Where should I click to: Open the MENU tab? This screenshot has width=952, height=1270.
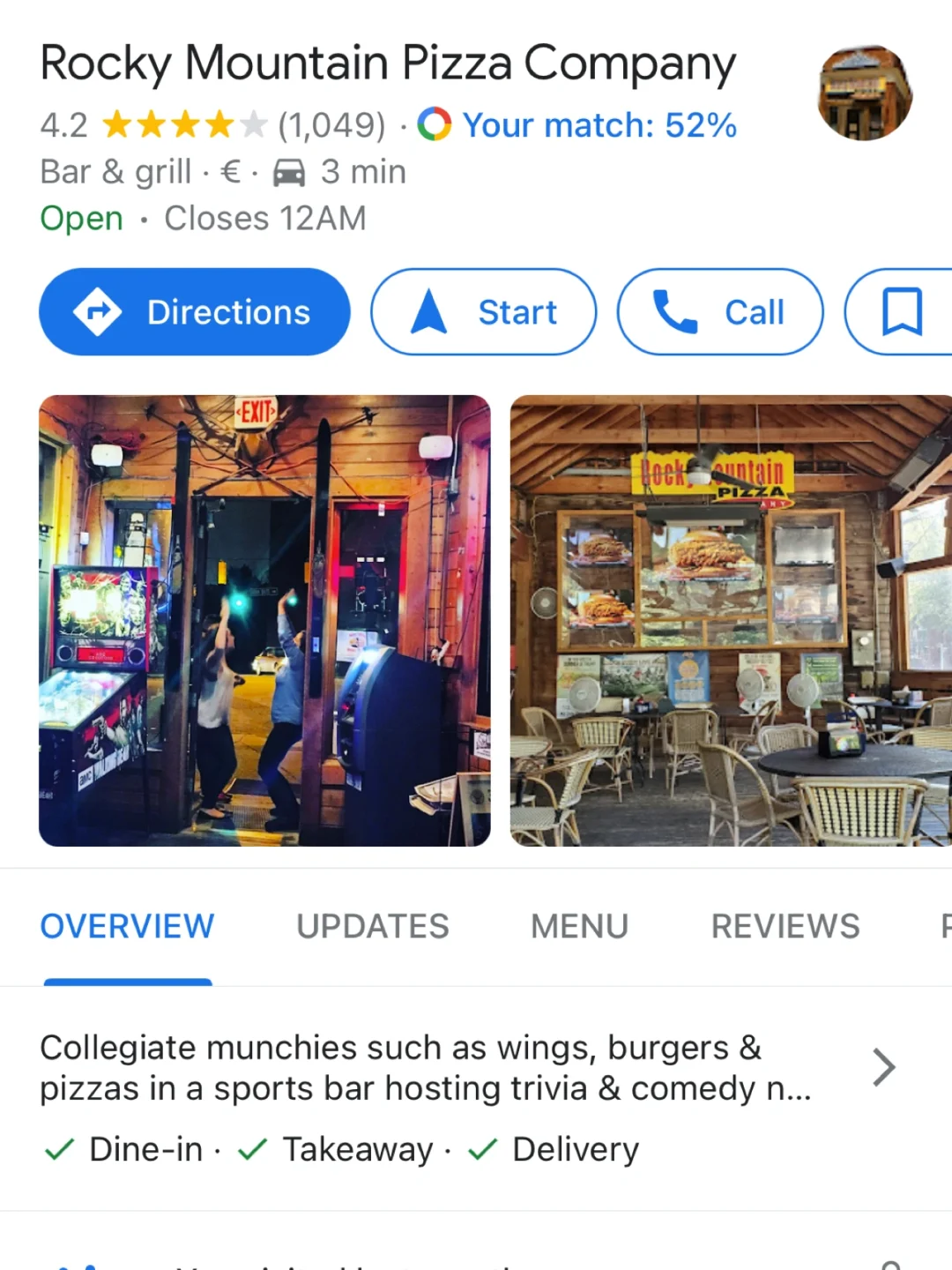point(579,925)
